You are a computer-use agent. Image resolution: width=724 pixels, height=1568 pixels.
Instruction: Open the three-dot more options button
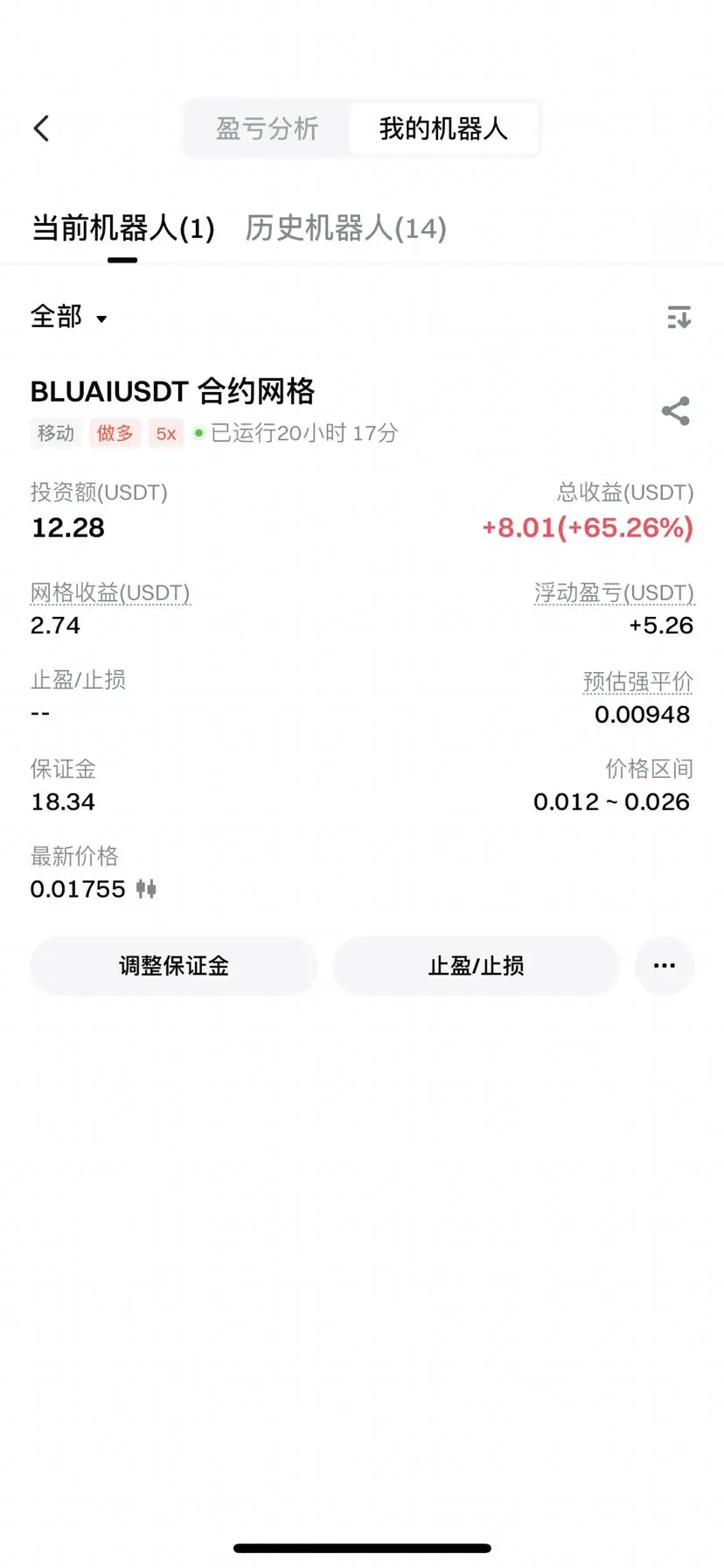(665, 966)
